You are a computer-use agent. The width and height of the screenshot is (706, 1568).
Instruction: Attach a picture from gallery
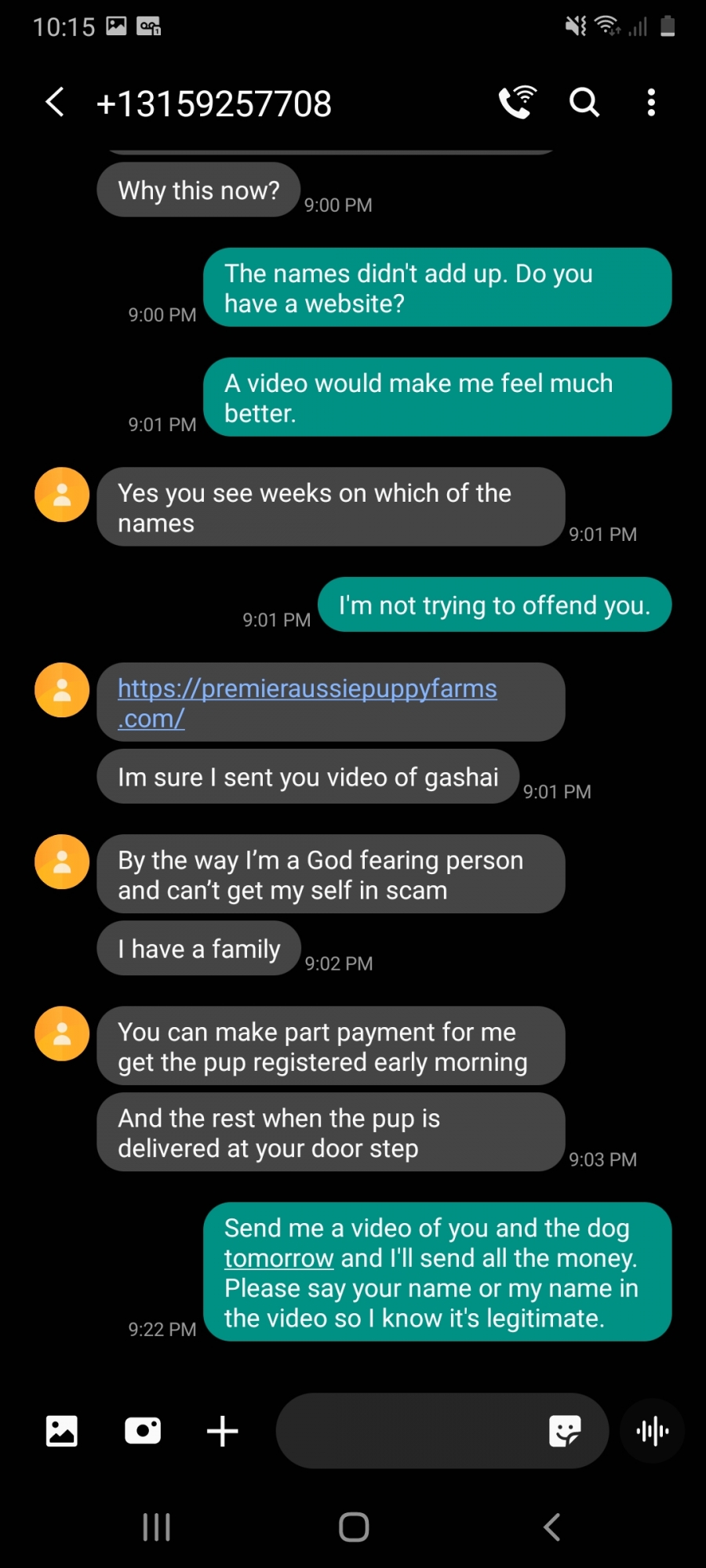coord(62,1431)
